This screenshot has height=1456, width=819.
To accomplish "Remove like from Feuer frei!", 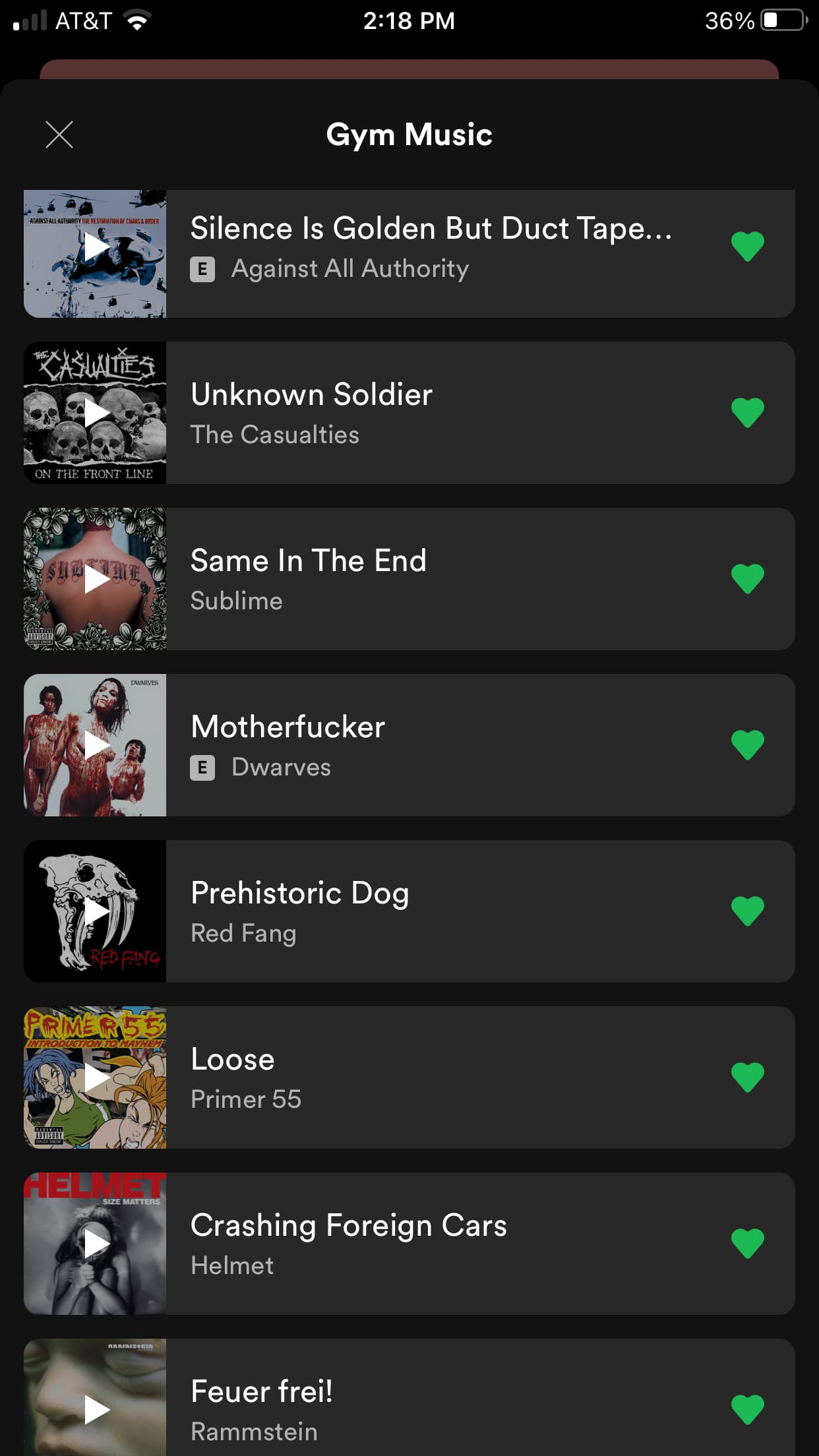I will click(747, 1409).
